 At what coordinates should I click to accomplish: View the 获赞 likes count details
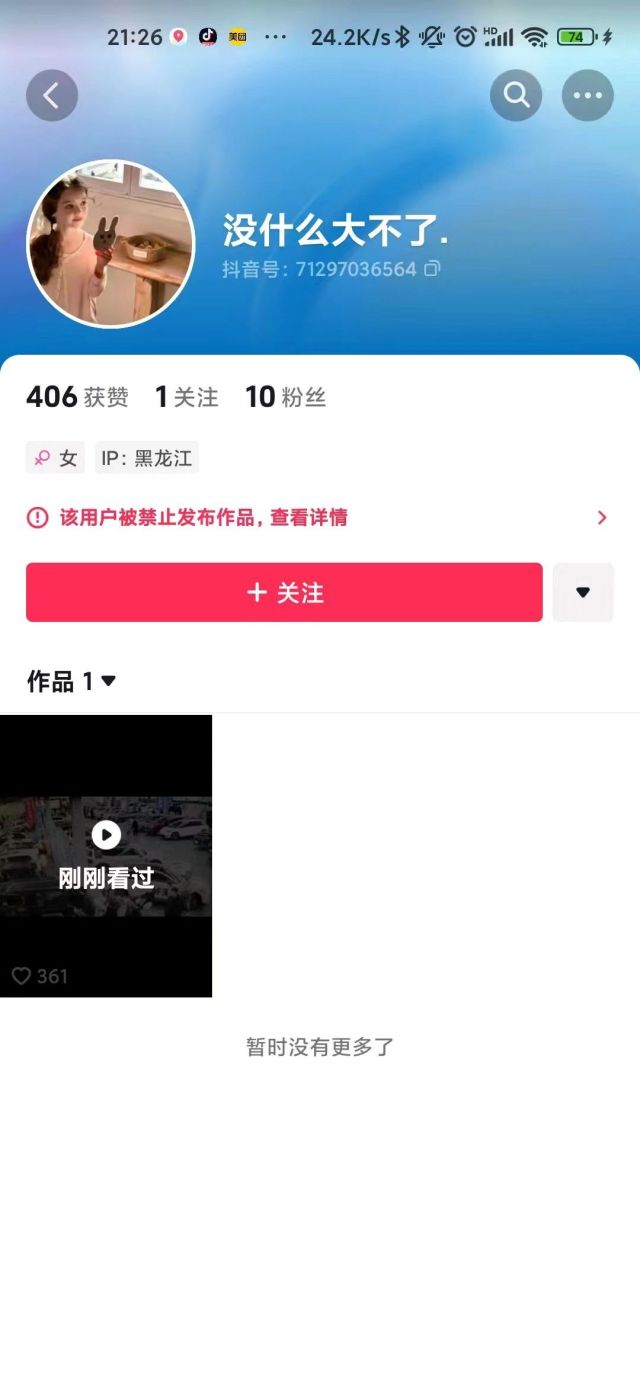pyautogui.click(x=77, y=397)
